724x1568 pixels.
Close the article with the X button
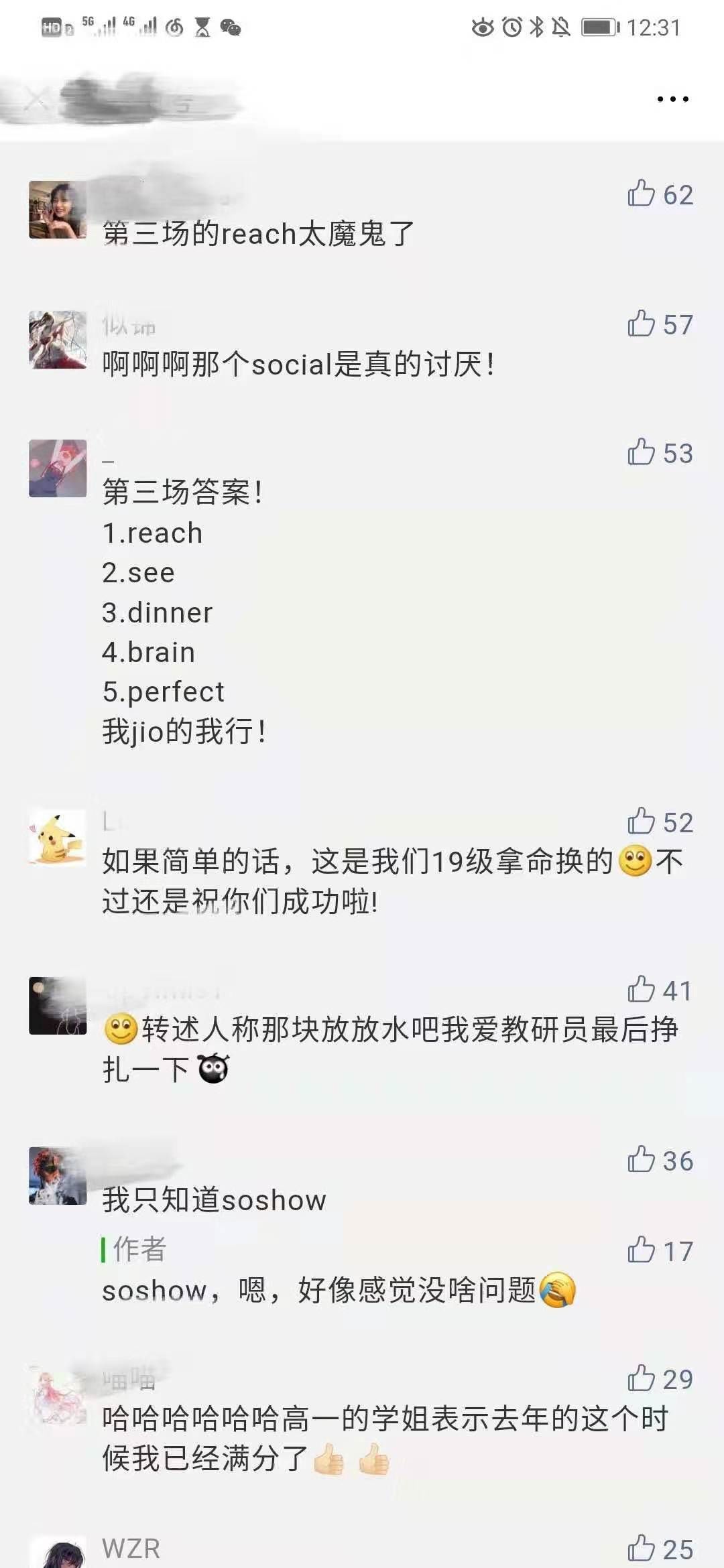pyautogui.click(x=36, y=101)
